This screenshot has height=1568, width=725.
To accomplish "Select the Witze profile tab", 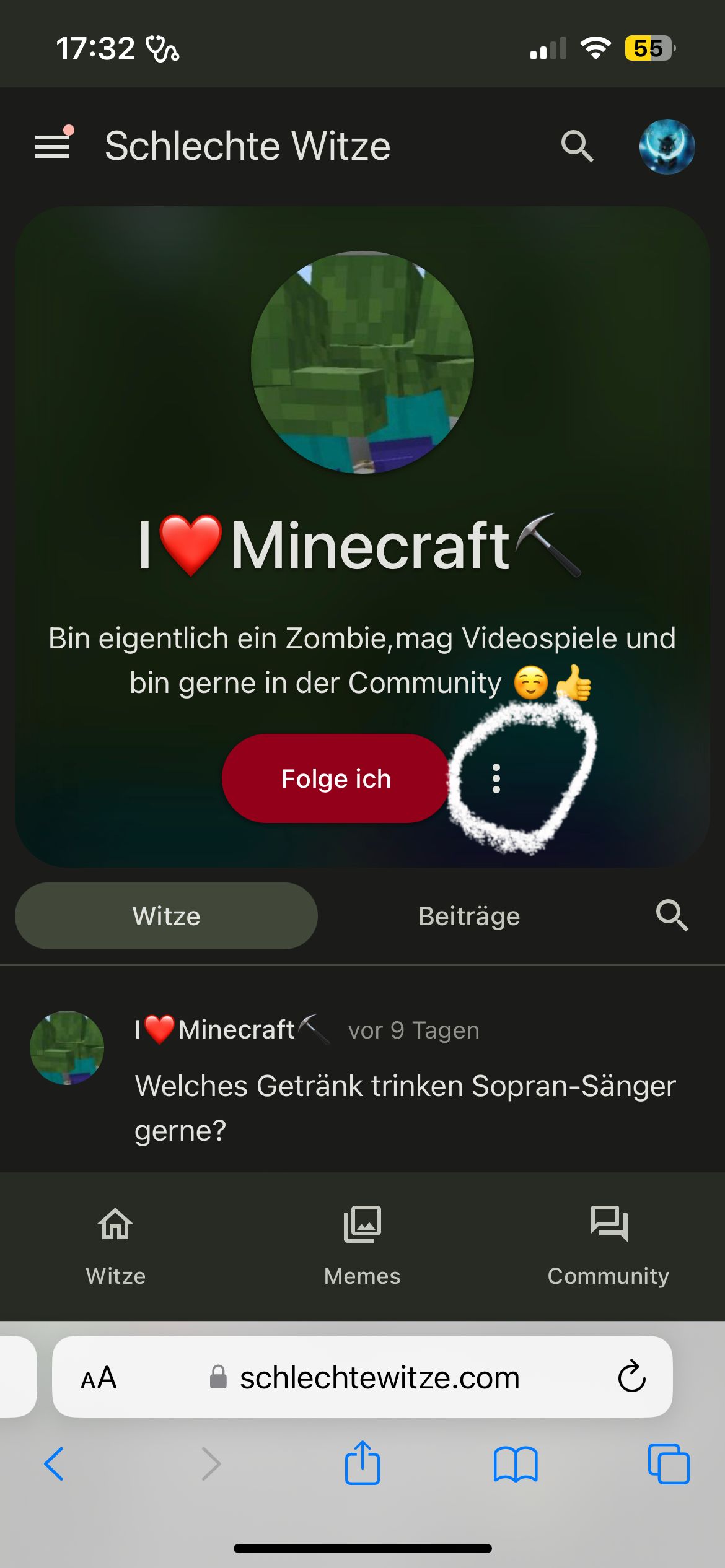I will click(166, 916).
